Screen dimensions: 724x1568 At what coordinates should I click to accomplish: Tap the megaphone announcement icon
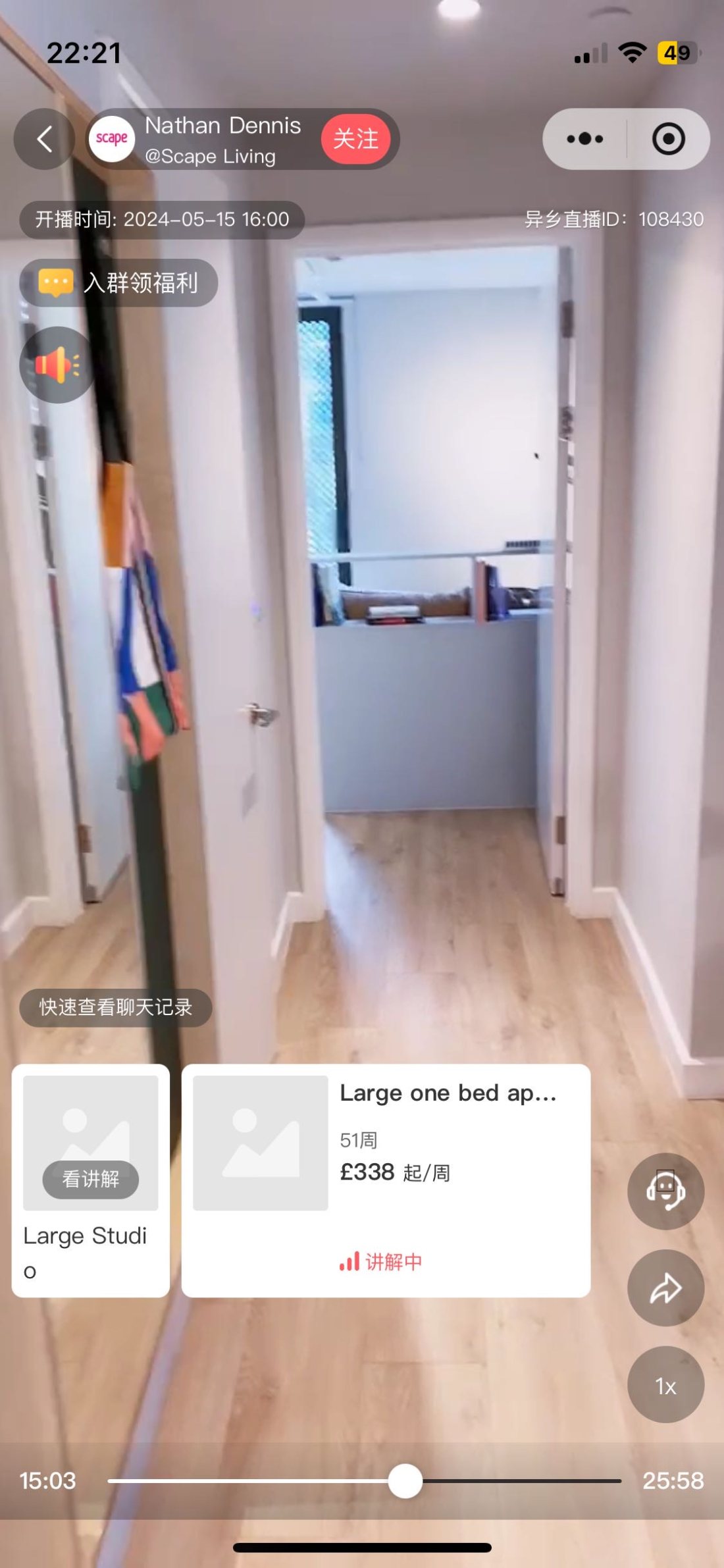coord(57,365)
